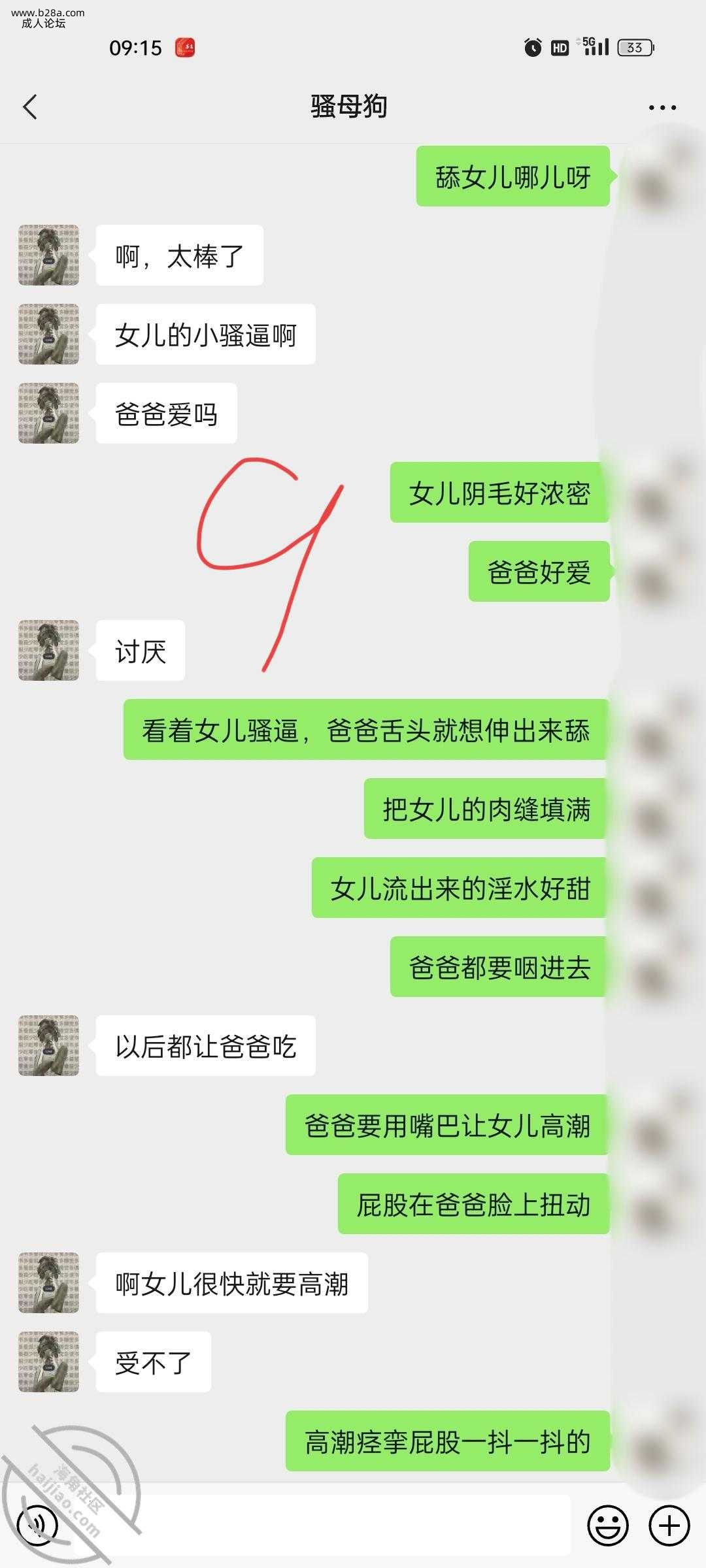Open the chat's three-dot overflow menu
The image size is (706, 1568).
pos(662,107)
